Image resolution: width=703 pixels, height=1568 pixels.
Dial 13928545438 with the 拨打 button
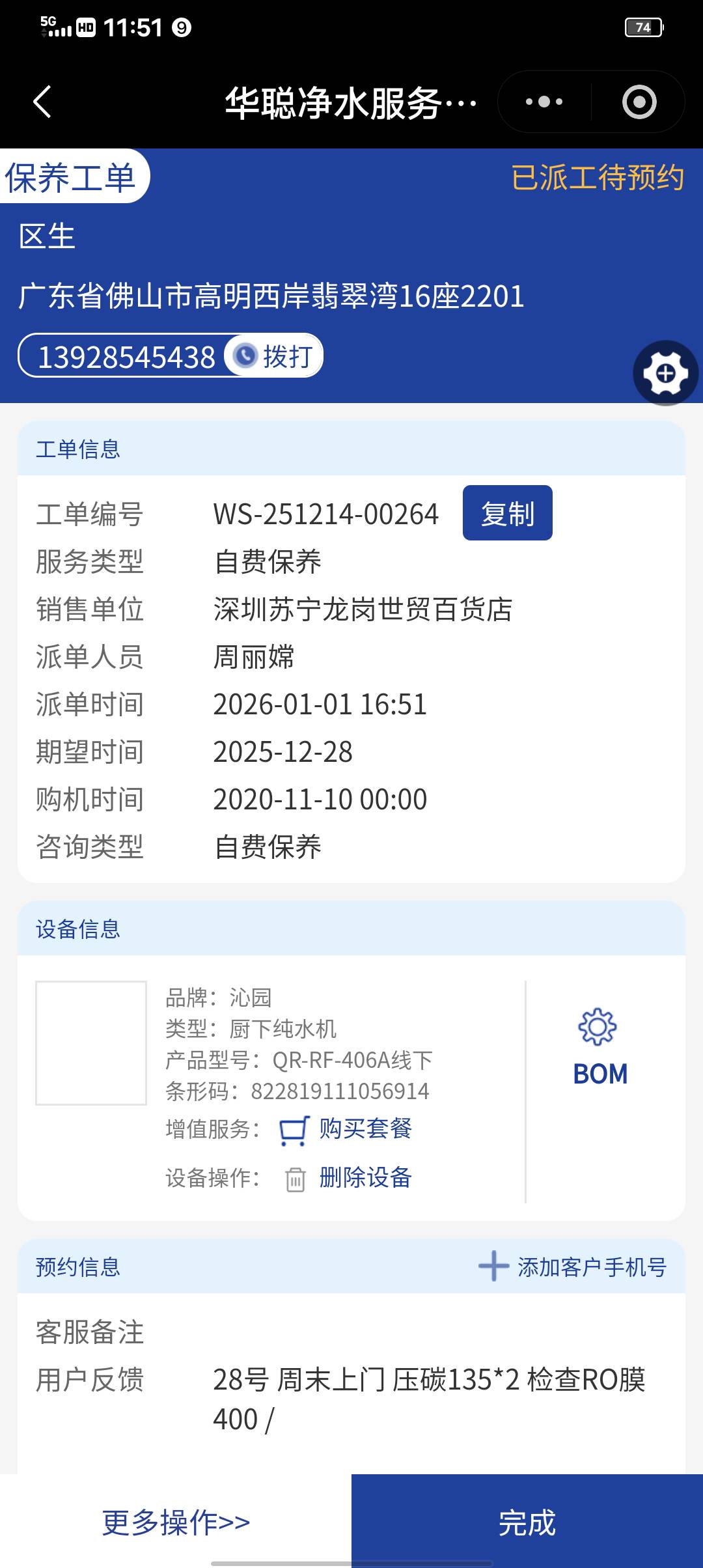click(x=274, y=356)
